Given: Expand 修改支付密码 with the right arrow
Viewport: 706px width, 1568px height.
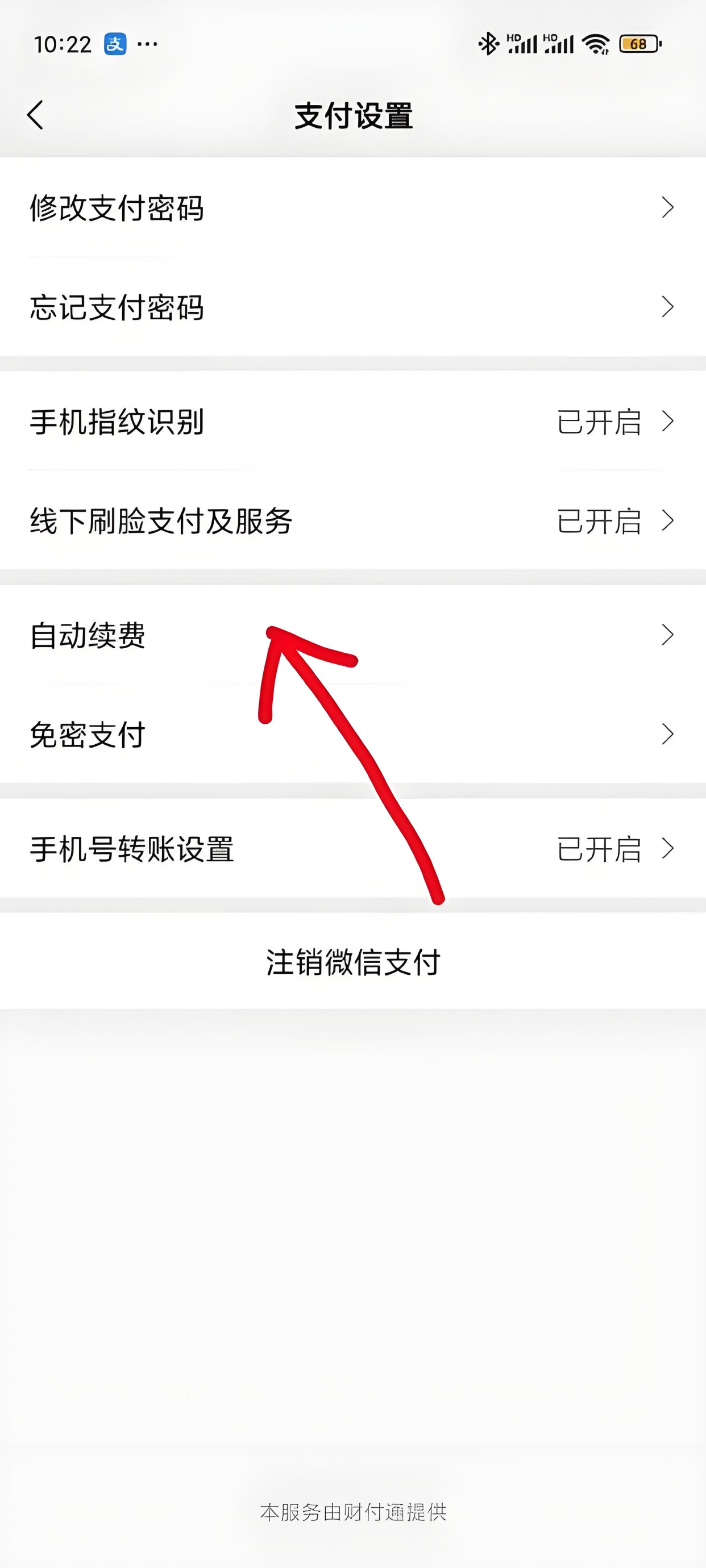Looking at the screenshot, I should [668, 207].
